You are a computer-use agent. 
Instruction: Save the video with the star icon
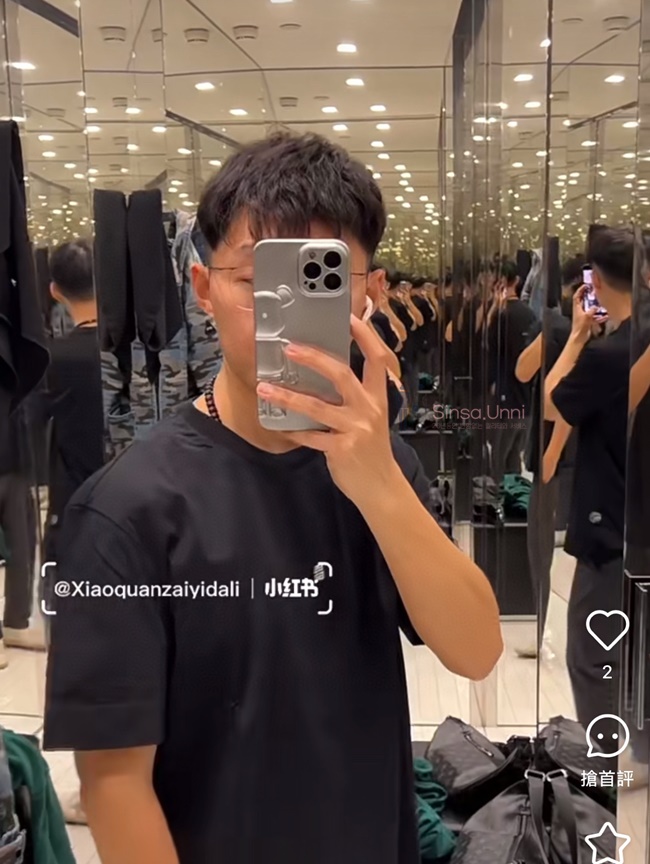[x=606, y=842]
